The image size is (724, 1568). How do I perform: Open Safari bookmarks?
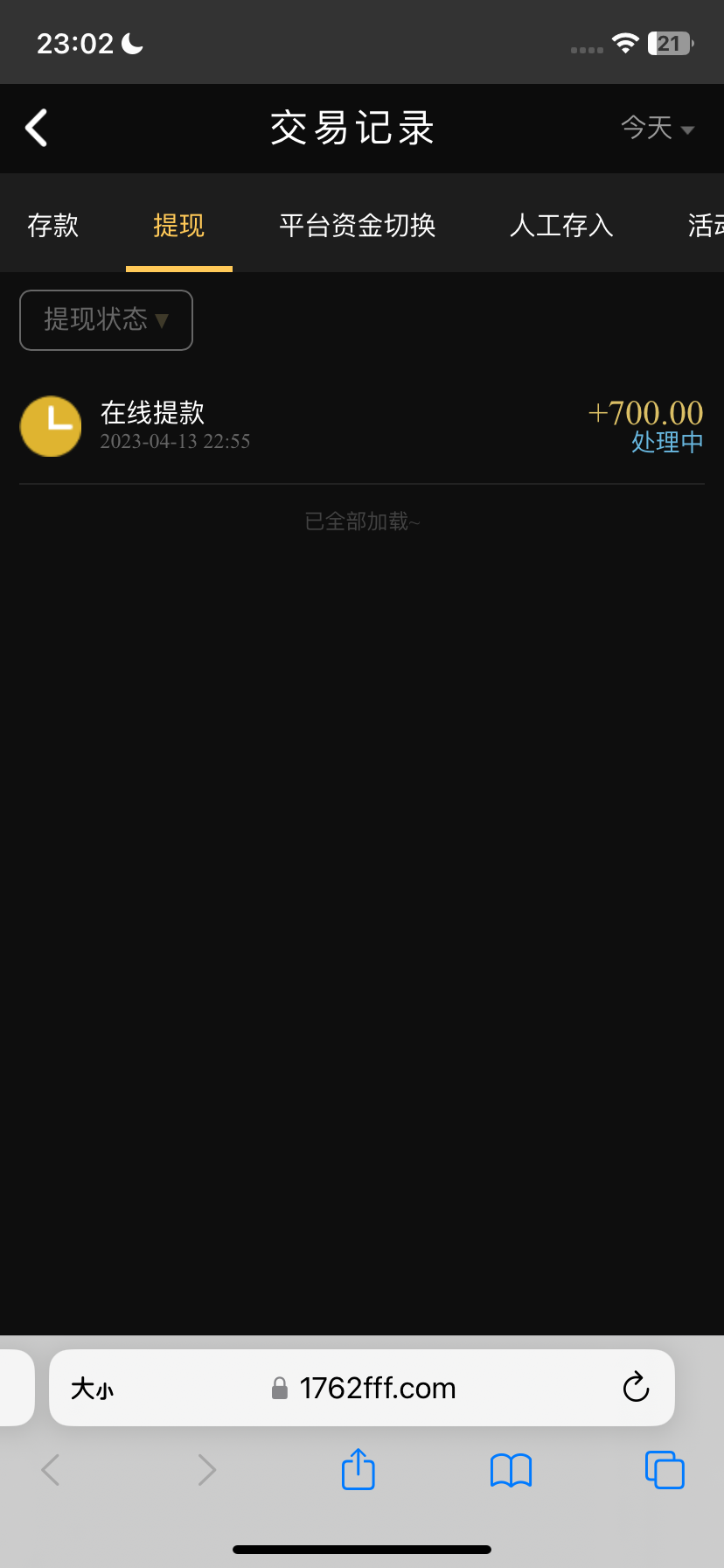[x=511, y=1470]
